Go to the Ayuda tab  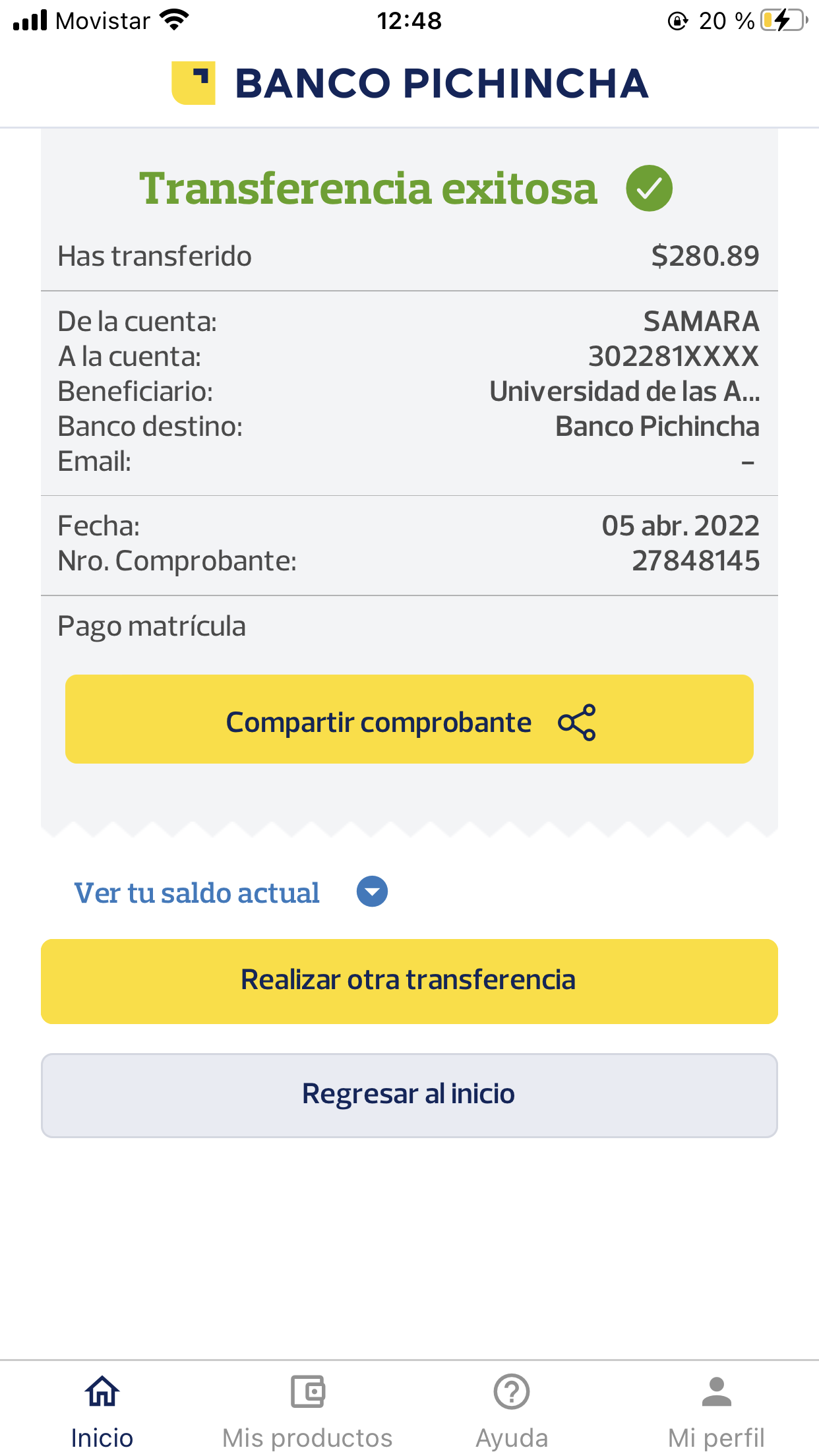[x=512, y=1411]
